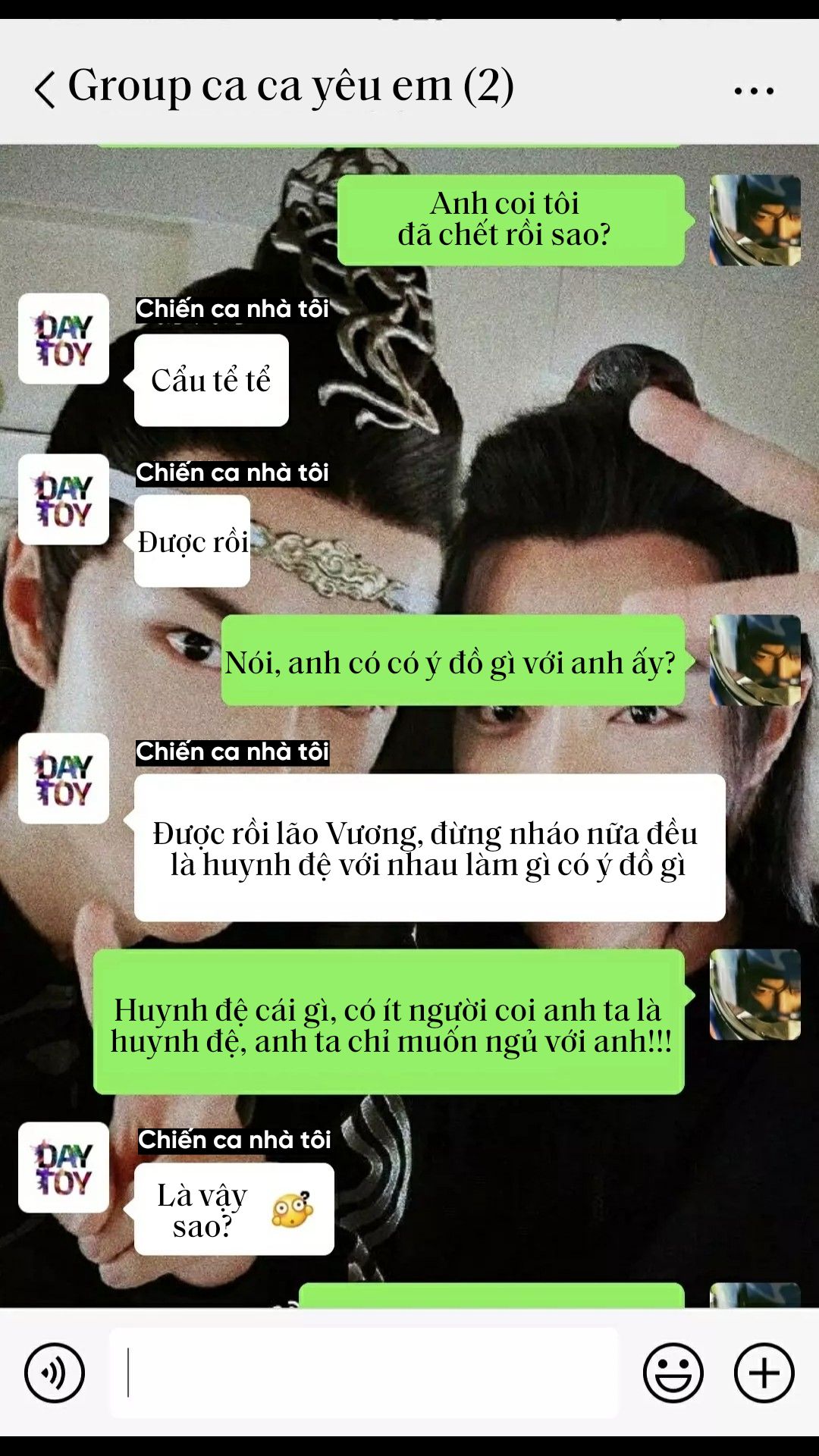This screenshot has width=819, height=1456.
Task: Tap avatar next to "Là vậy sao?" message
Action: (64, 1167)
